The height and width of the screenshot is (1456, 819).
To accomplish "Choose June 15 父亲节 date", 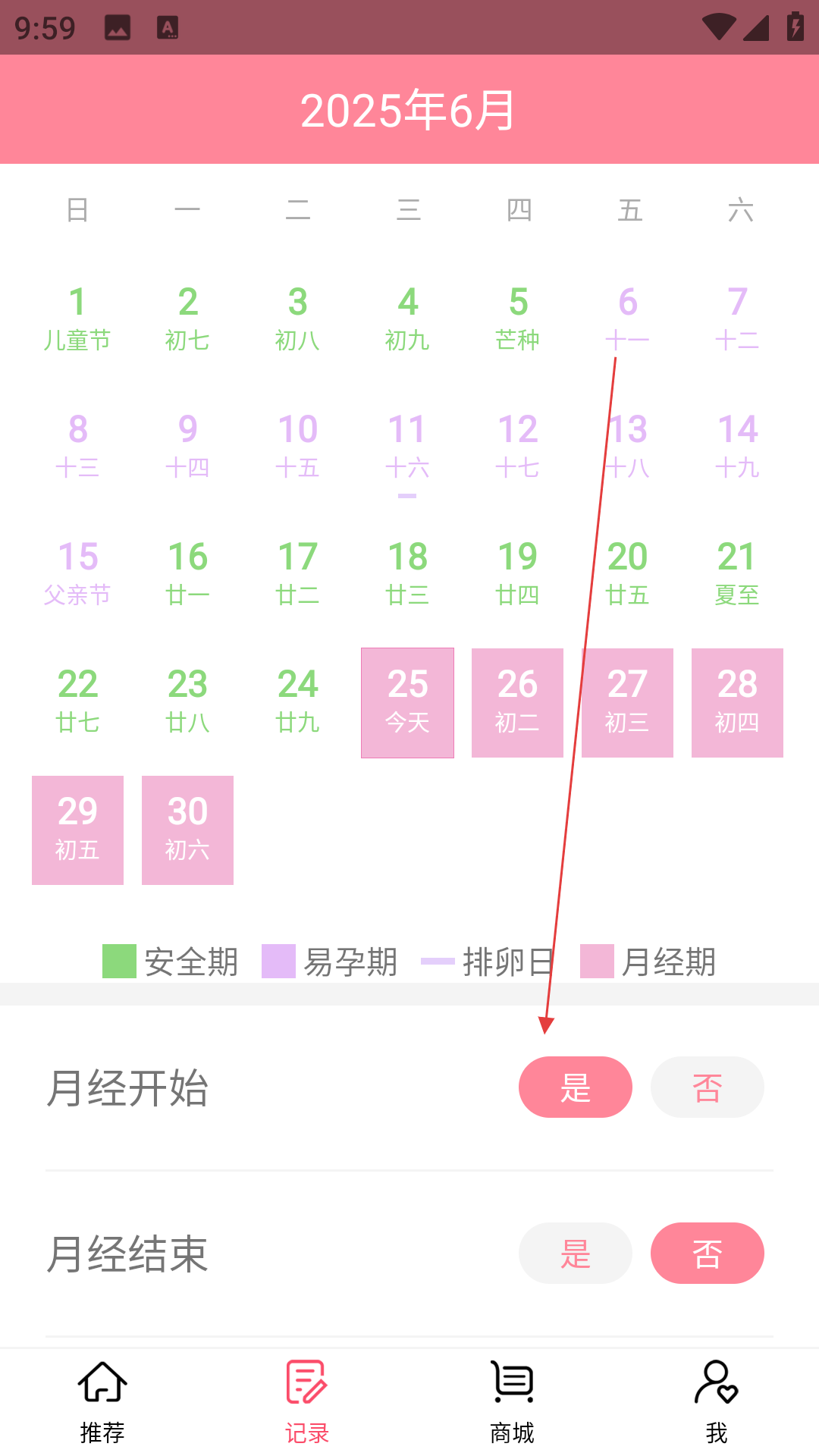I will [77, 576].
